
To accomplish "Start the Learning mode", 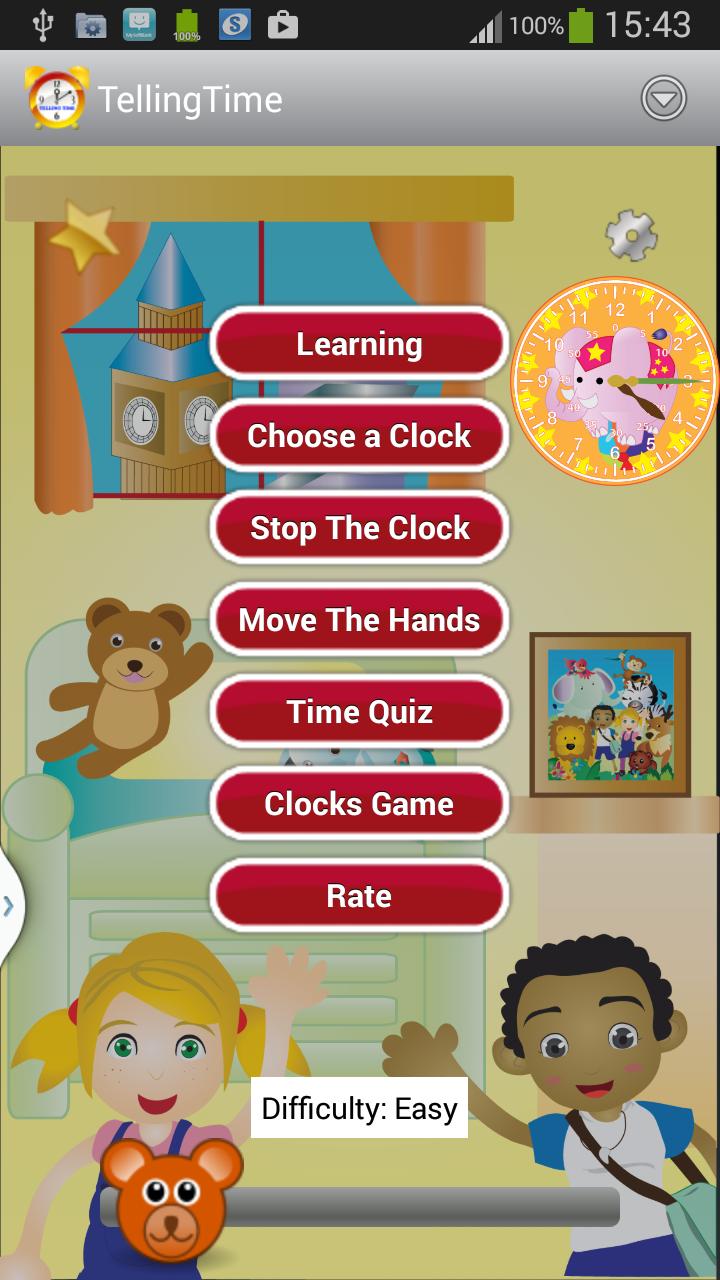I will tap(359, 344).
